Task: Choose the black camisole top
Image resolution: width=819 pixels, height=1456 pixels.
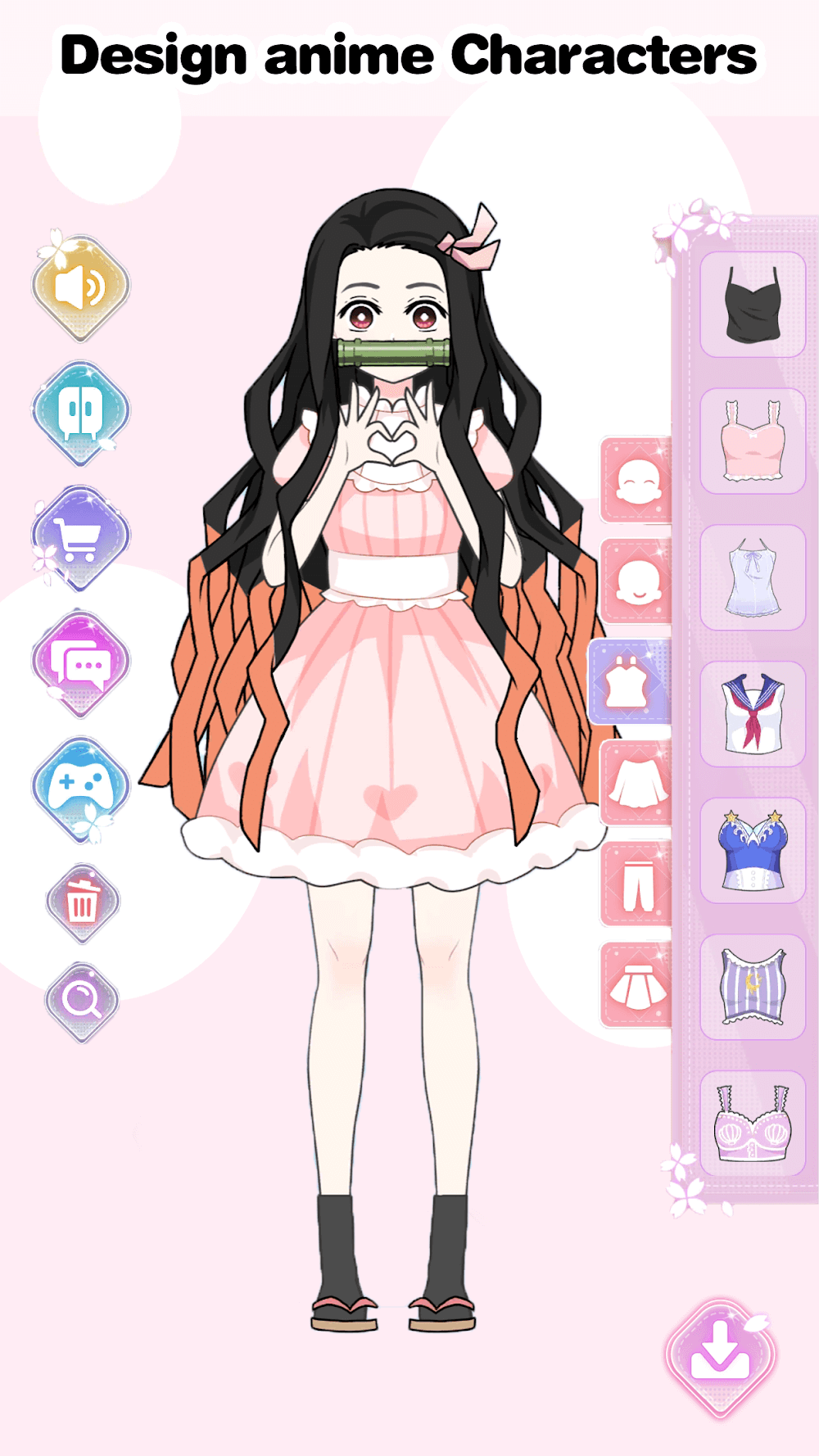Action: [x=753, y=305]
